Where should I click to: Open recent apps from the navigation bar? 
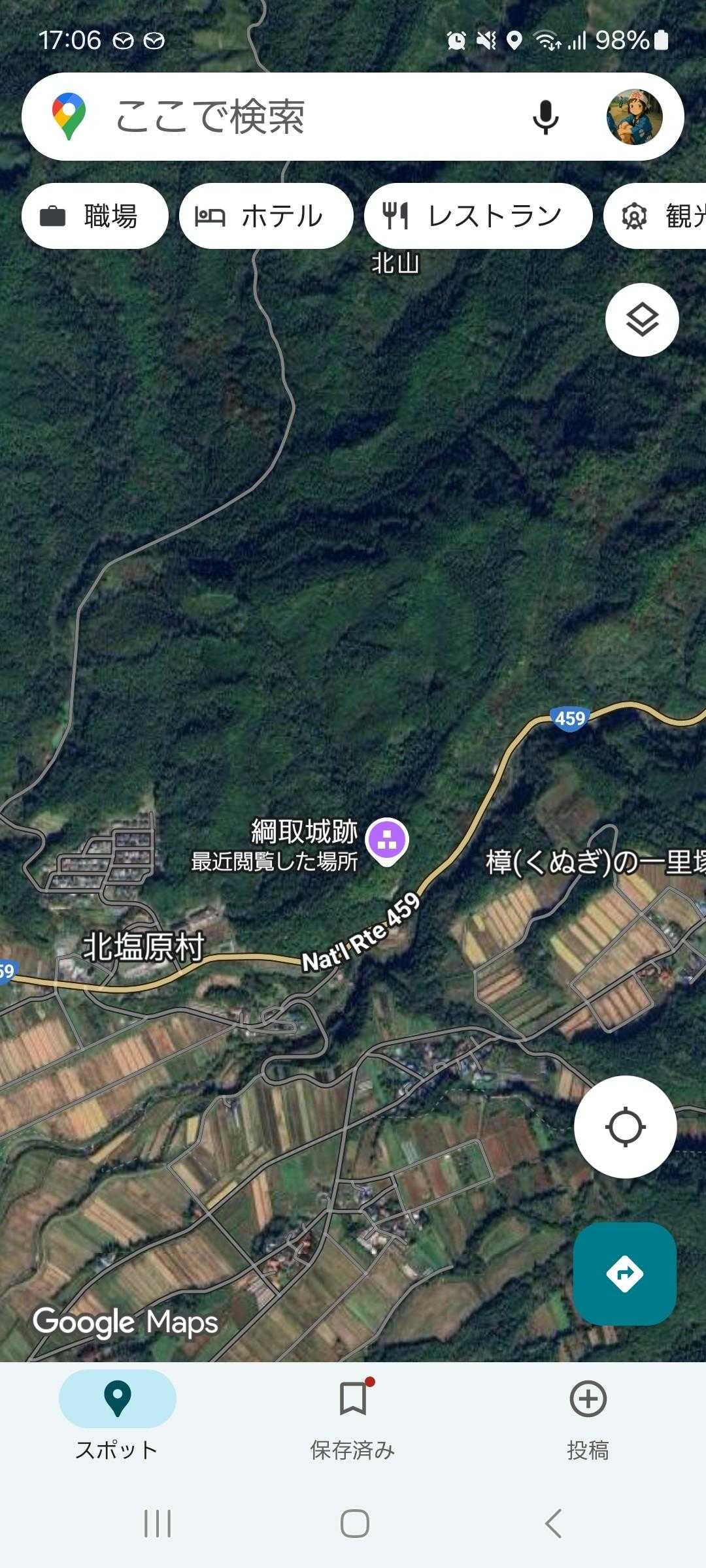click(158, 1524)
